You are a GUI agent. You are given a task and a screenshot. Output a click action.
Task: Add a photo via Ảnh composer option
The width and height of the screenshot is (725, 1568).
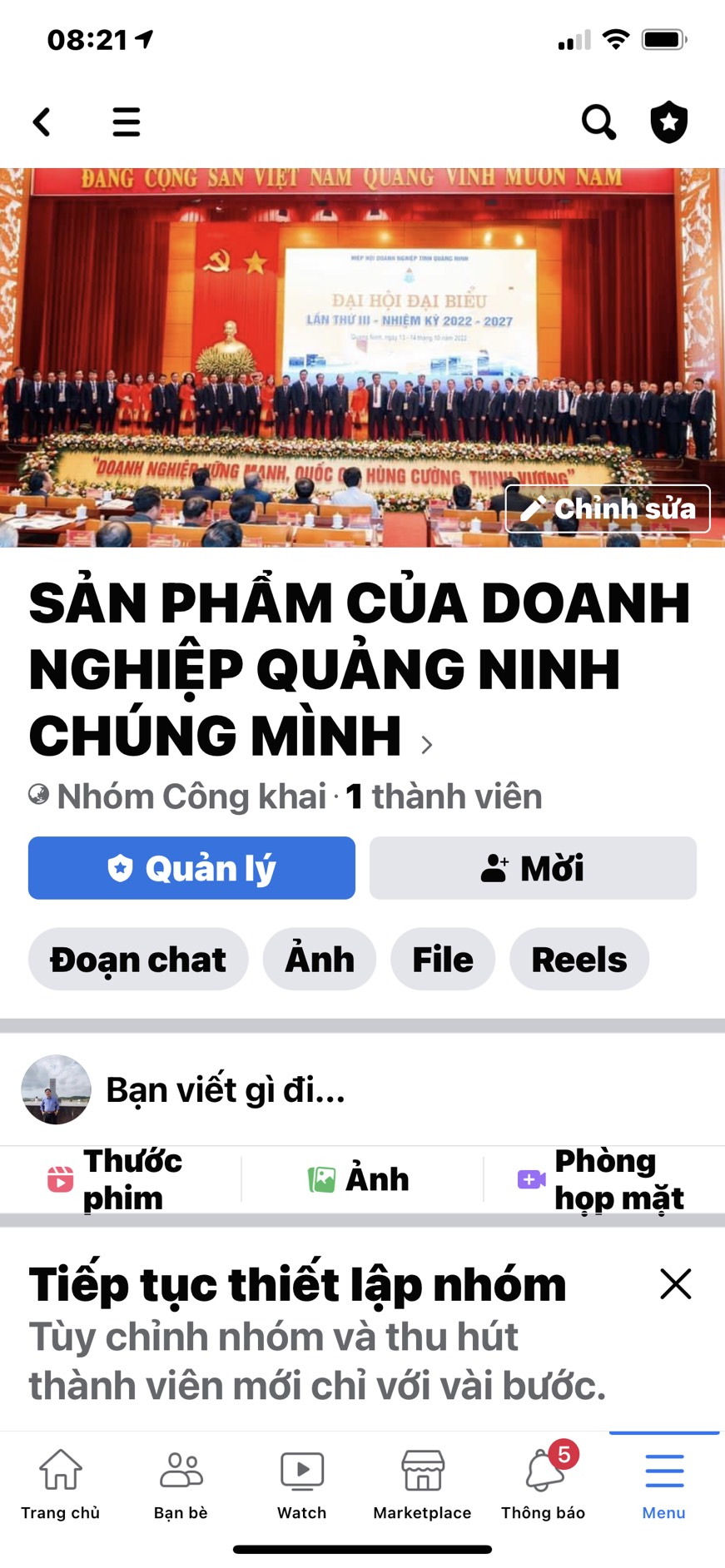pos(360,1179)
